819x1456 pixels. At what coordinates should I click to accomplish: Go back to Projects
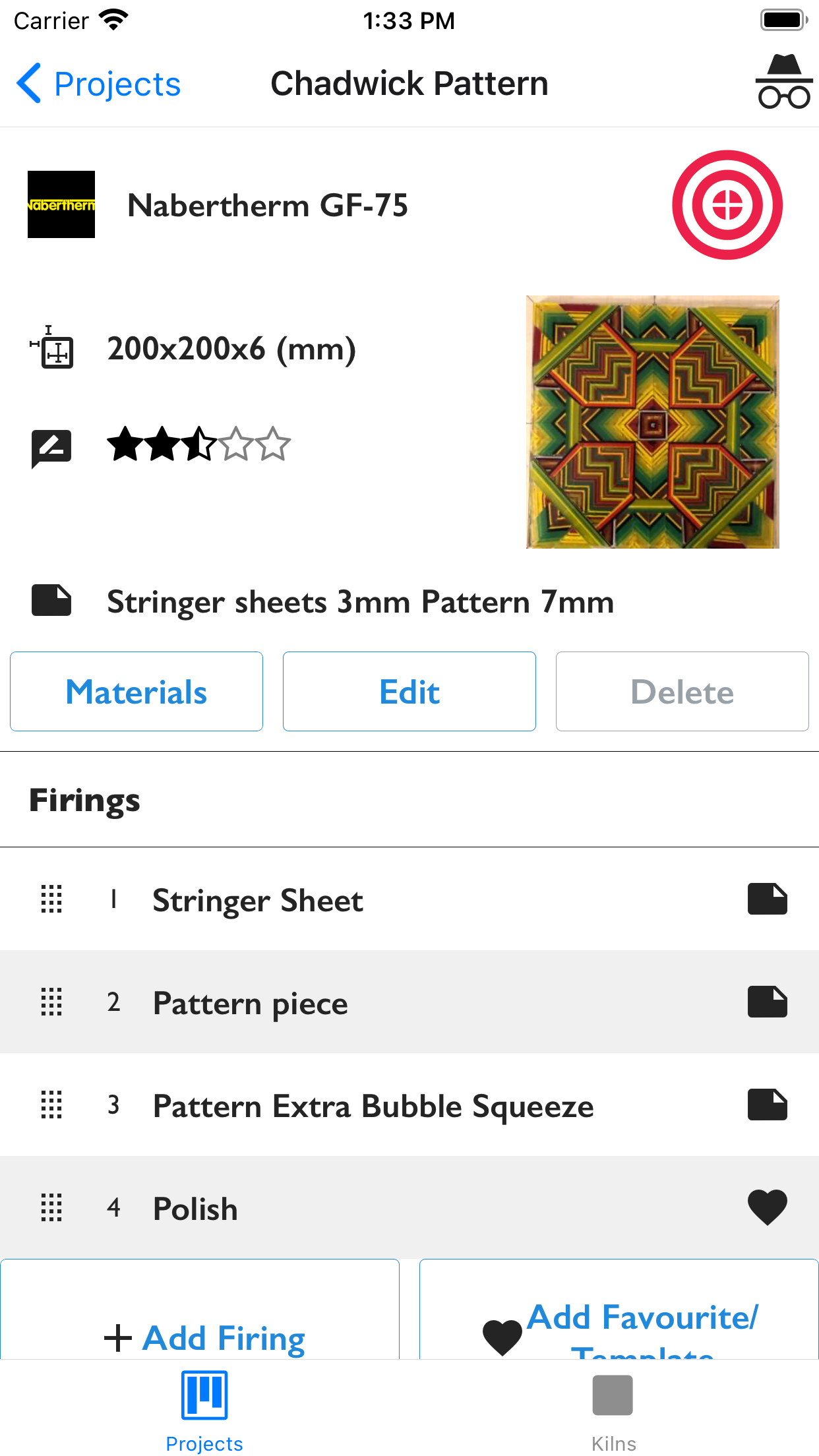coord(98,84)
